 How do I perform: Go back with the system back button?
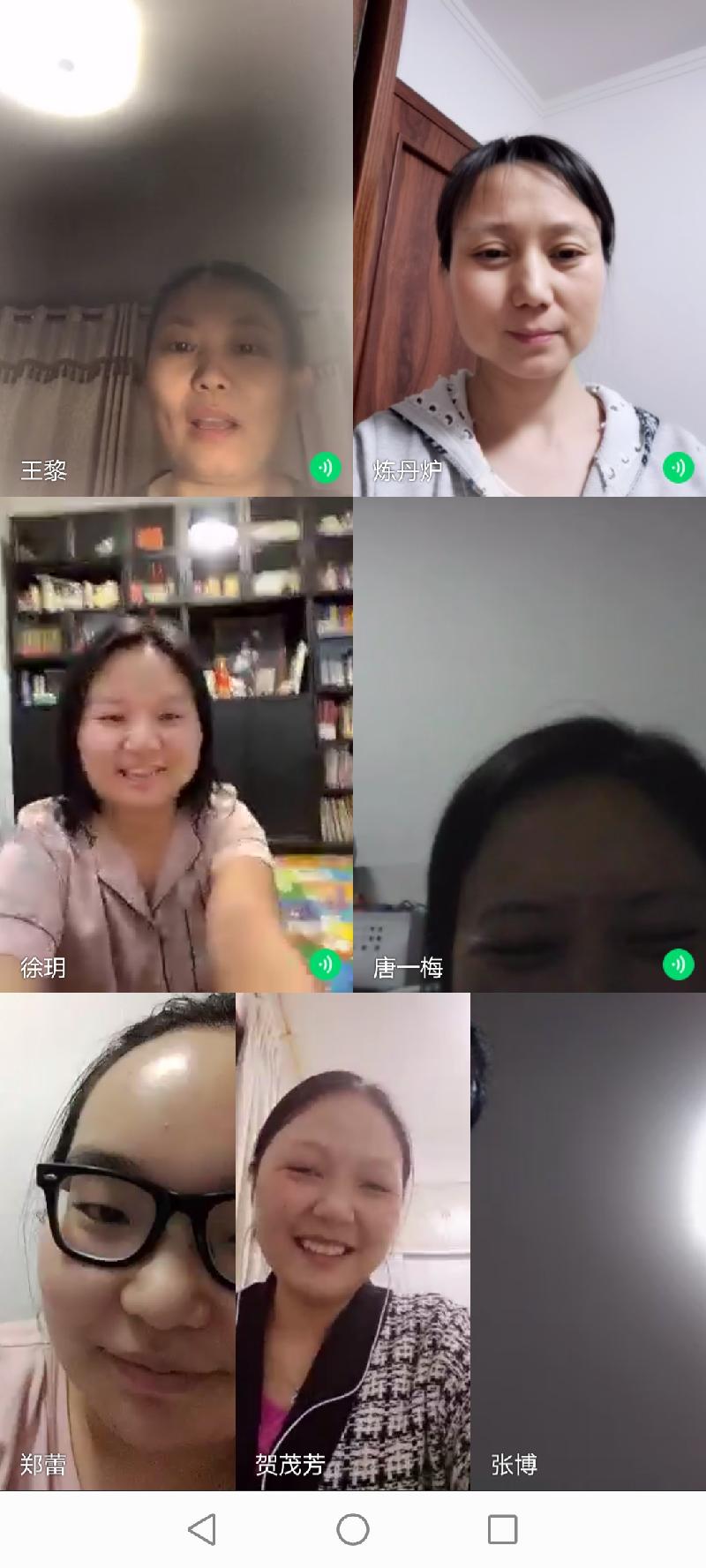202,1529
